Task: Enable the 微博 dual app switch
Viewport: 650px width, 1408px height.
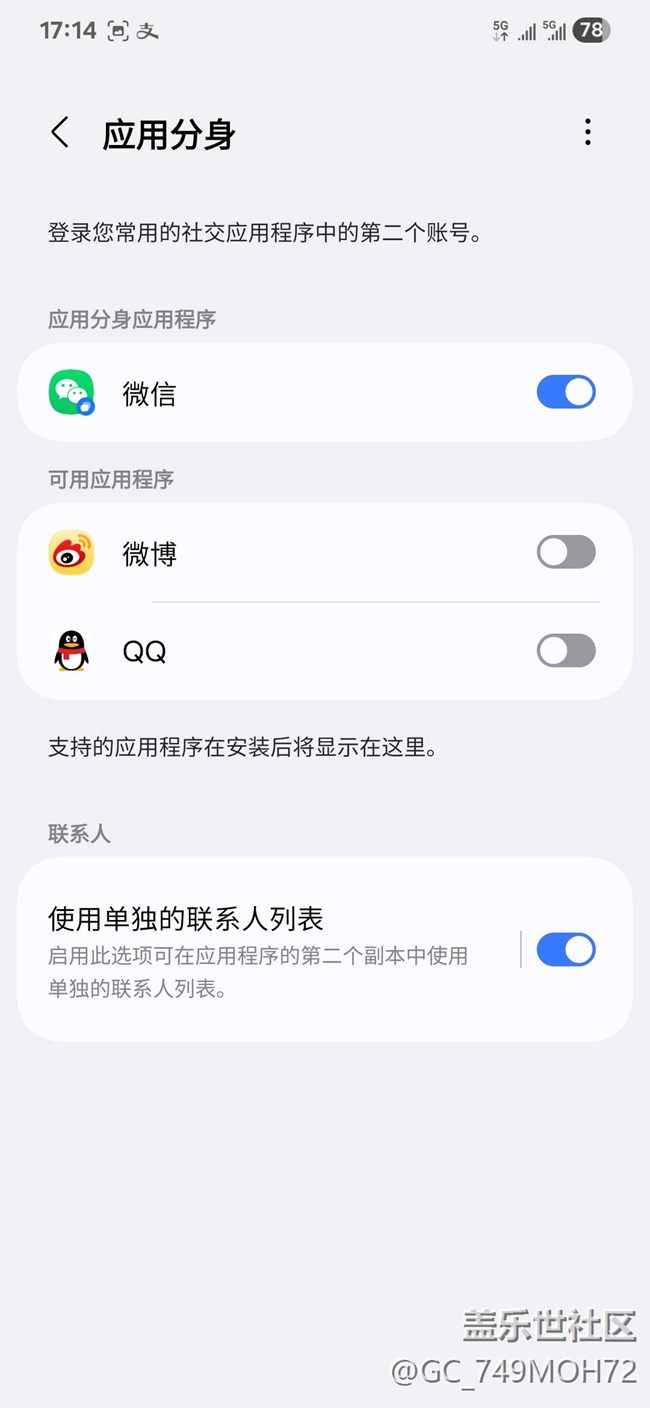Action: coord(566,552)
